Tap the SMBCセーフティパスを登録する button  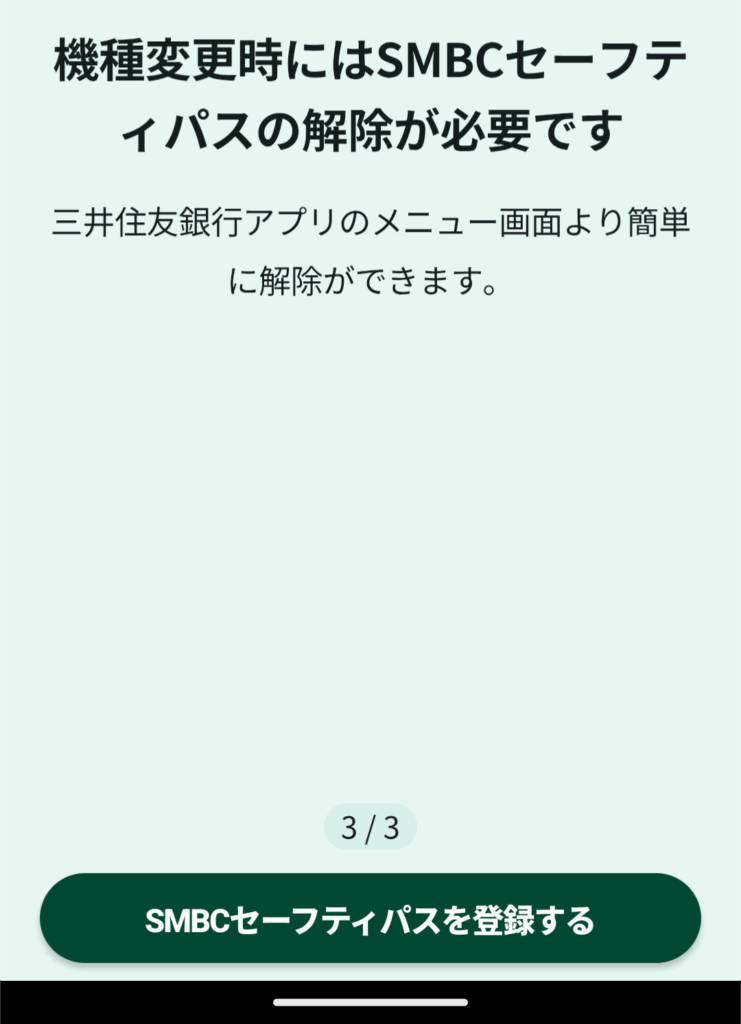(370, 919)
